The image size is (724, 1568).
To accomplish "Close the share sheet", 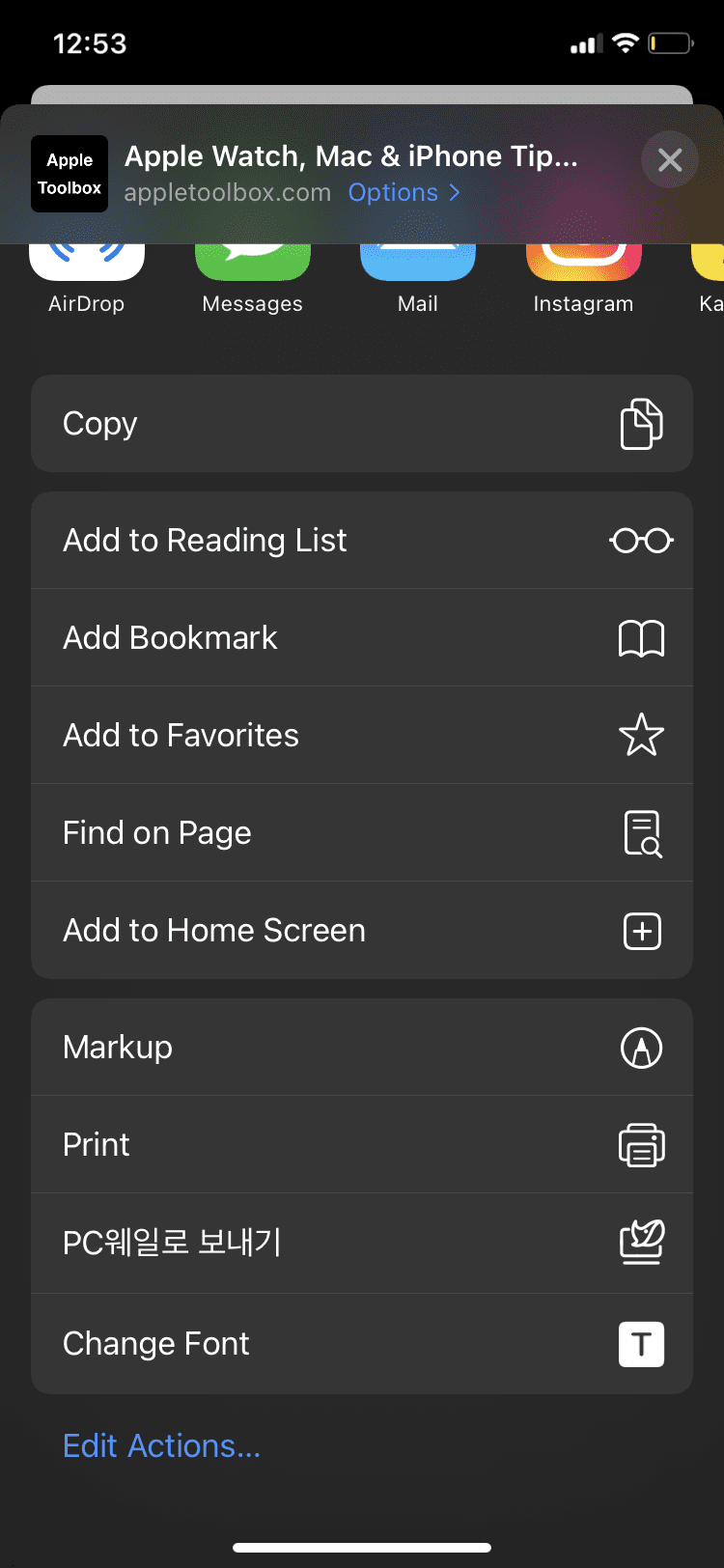I will coord(670,159).
